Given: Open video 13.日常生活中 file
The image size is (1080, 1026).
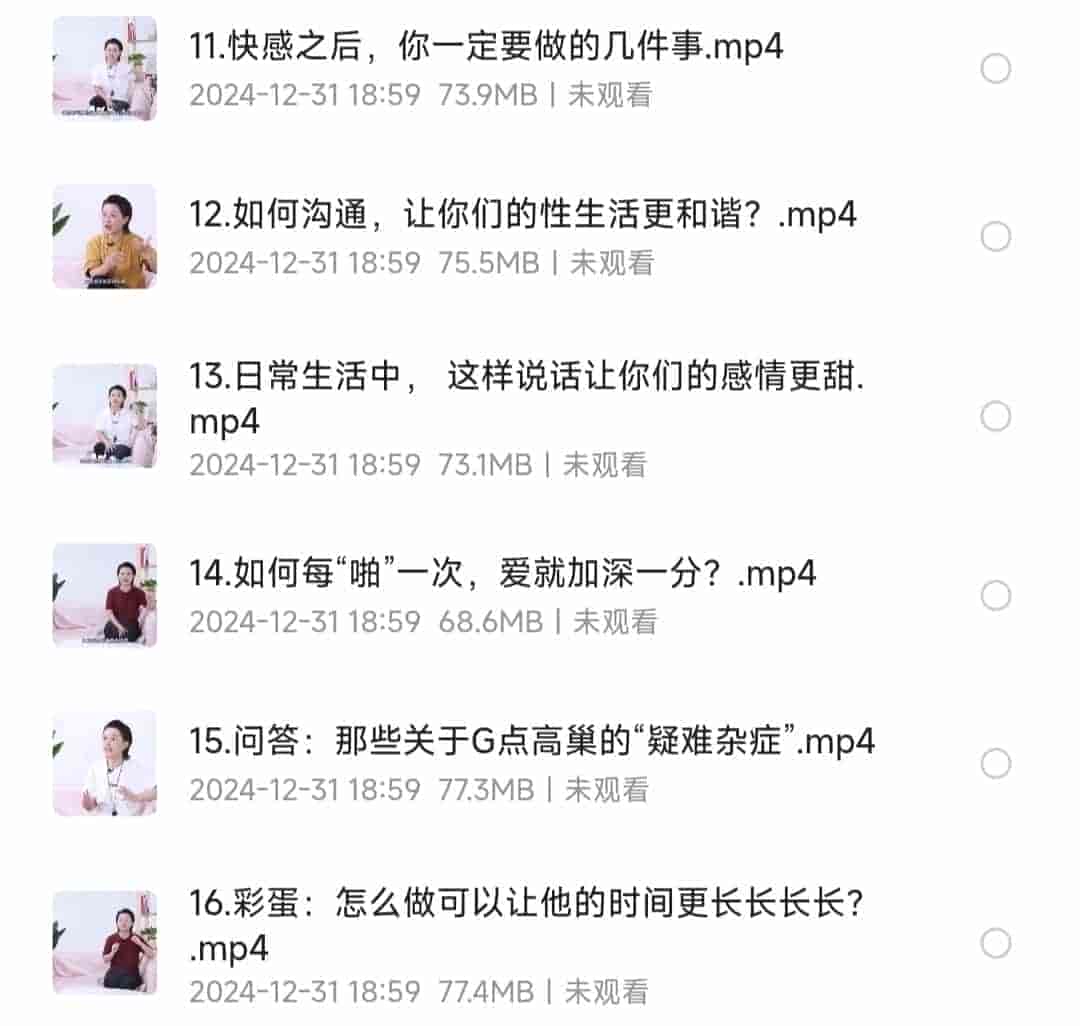Looking at the screenshot, I should coord(526,379).
